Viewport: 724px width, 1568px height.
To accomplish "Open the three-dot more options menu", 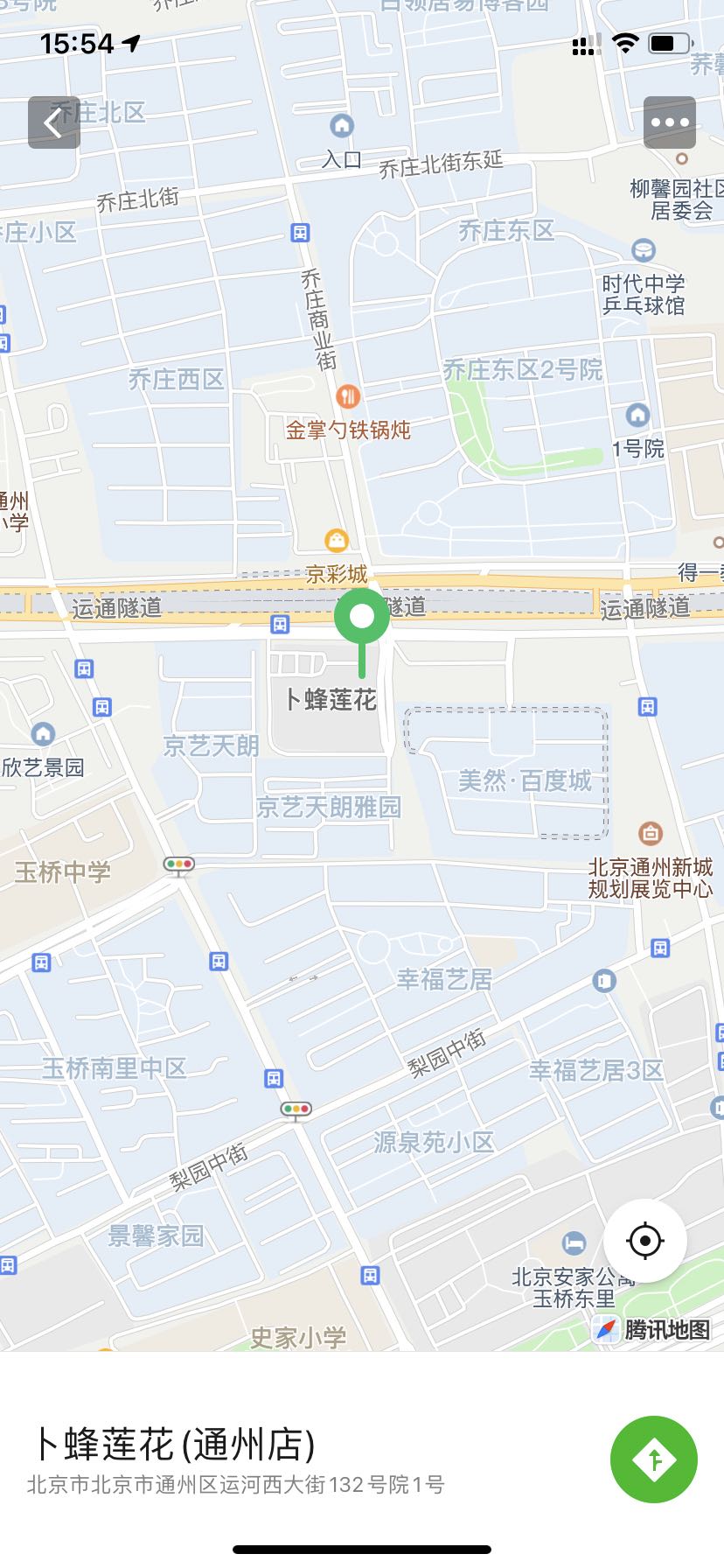I will tap(670, 122).
